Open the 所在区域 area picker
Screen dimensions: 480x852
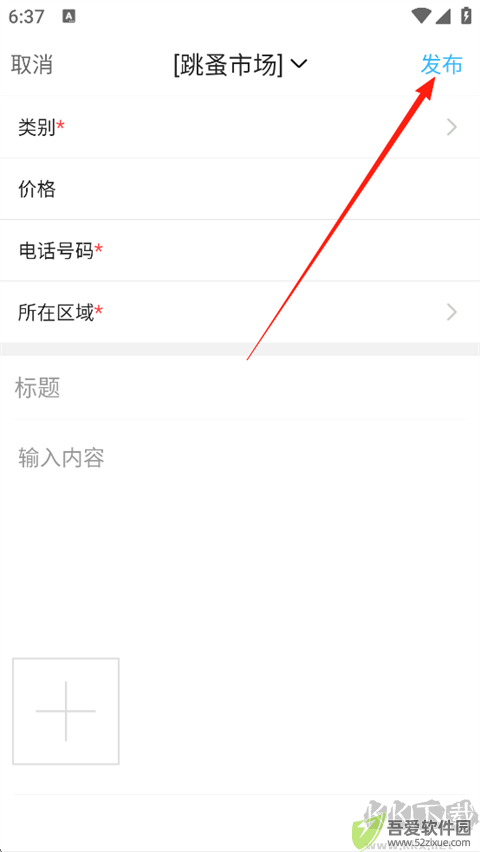tap(240, 312)
